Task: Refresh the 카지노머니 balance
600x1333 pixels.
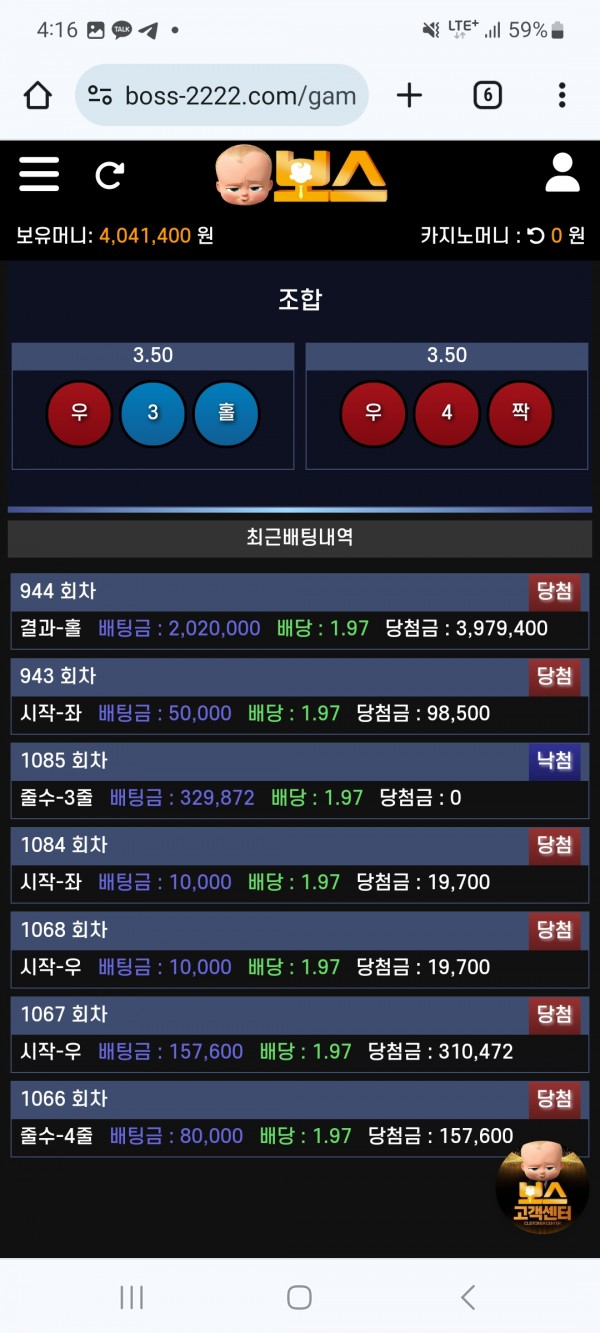Action: point(536,236)
